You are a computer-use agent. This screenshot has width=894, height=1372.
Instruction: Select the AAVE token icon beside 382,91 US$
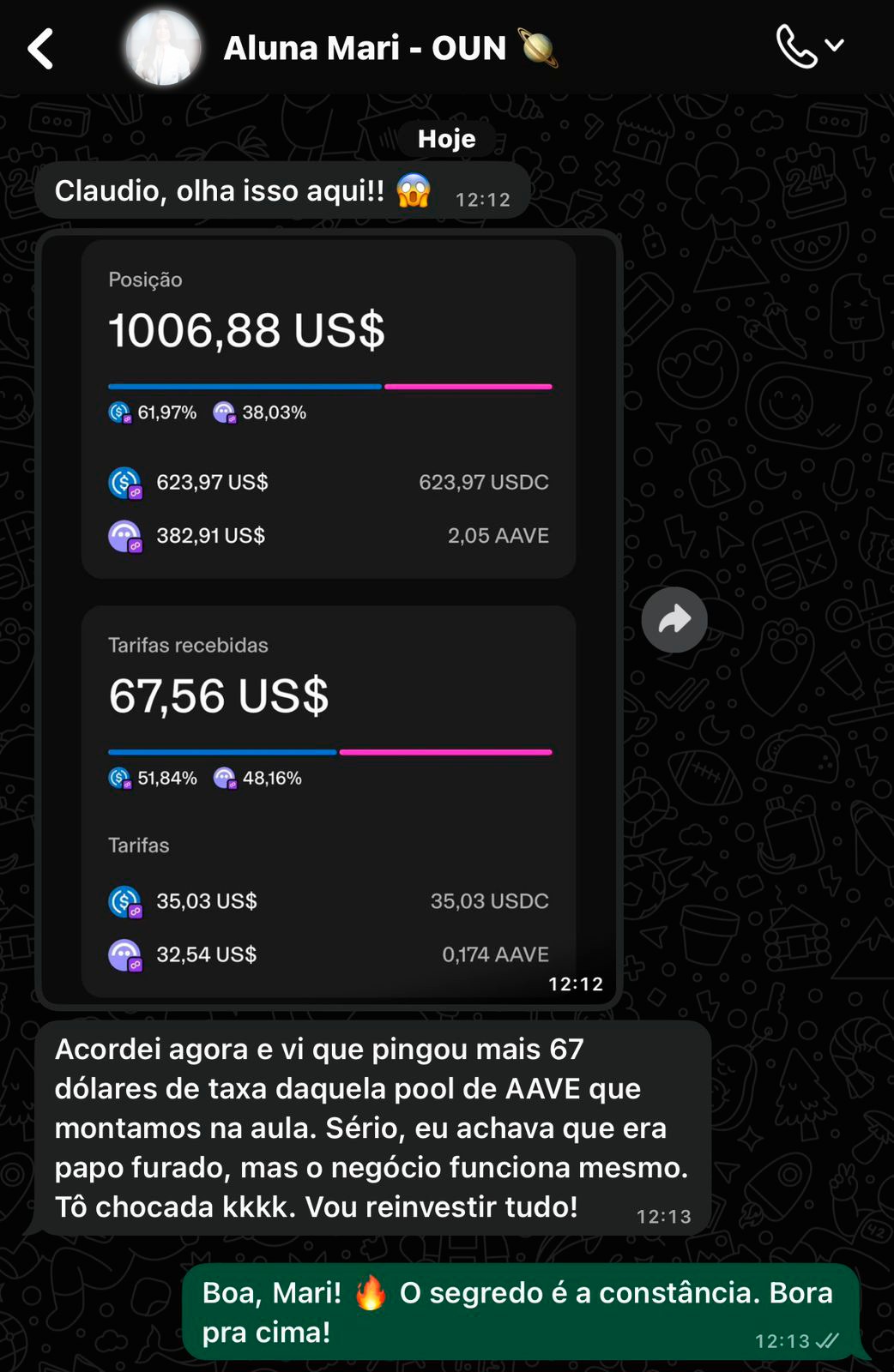[125, 535]
